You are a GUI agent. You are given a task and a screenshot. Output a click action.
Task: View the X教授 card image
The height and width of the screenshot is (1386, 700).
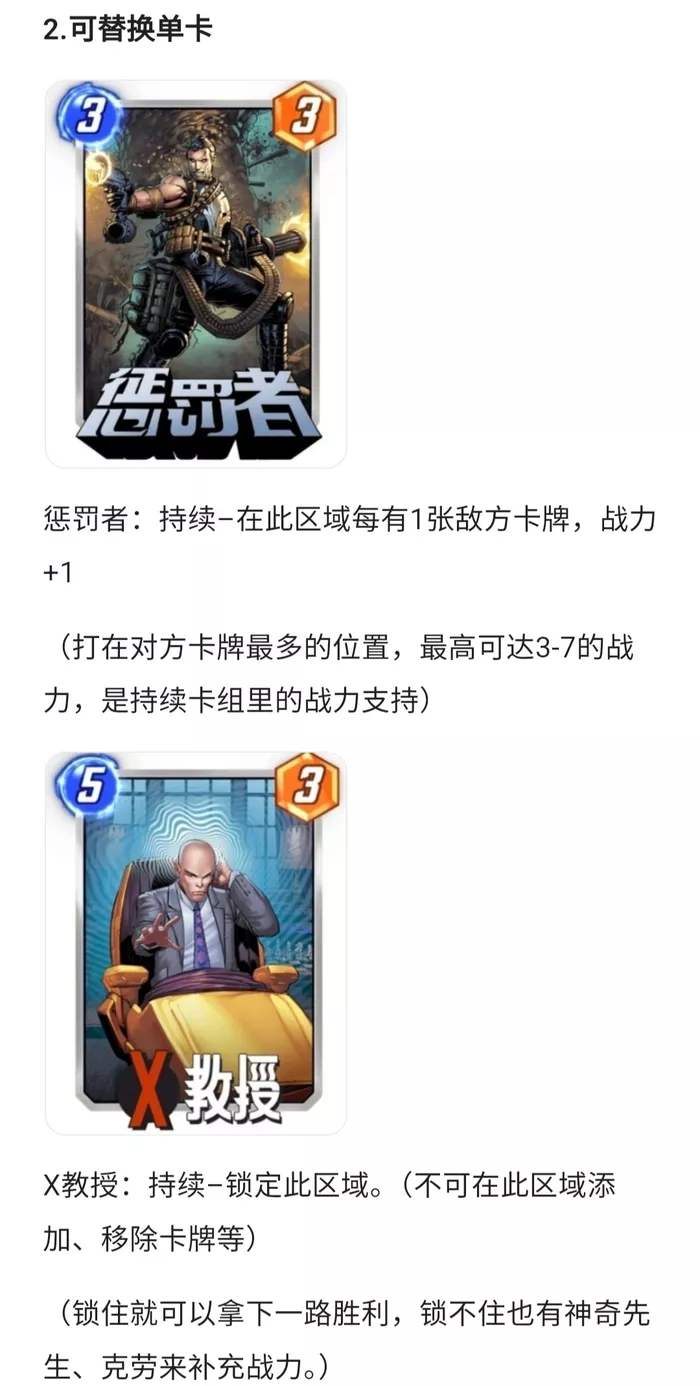(x=196, y=943)
